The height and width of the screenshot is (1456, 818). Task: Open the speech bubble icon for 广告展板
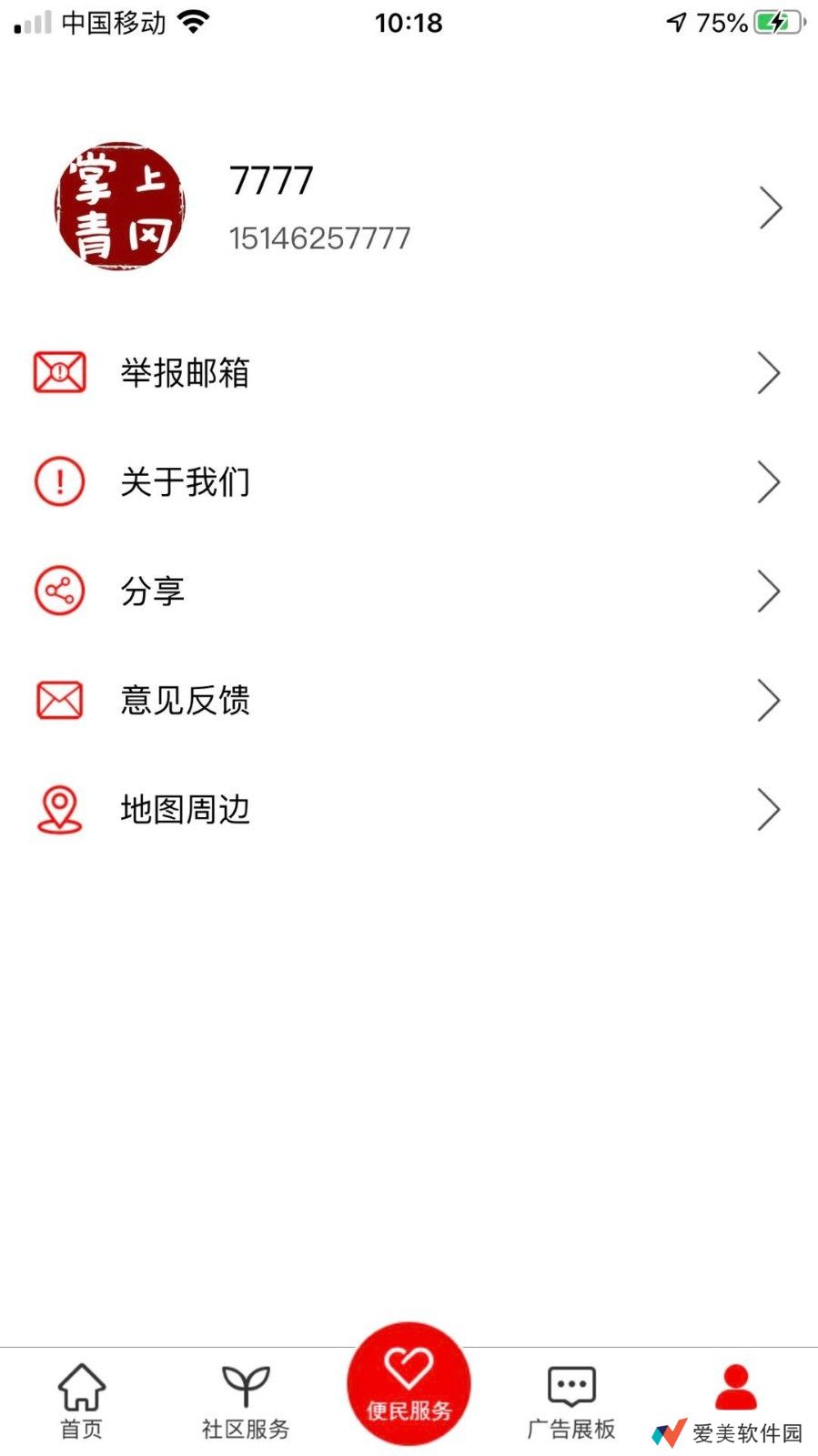(571, 1387)
